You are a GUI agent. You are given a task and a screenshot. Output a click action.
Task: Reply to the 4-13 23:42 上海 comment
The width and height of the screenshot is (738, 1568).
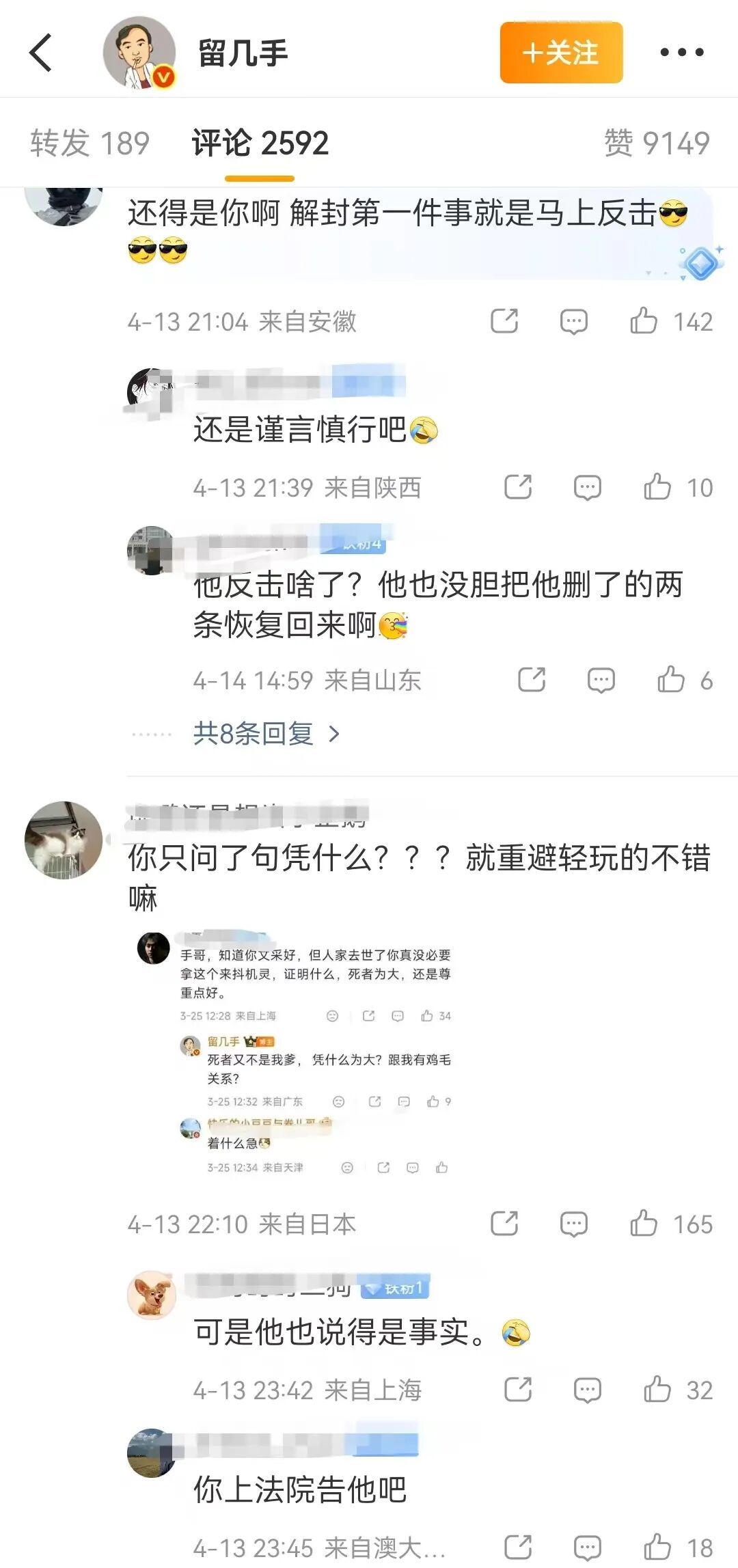[587, 1390]
